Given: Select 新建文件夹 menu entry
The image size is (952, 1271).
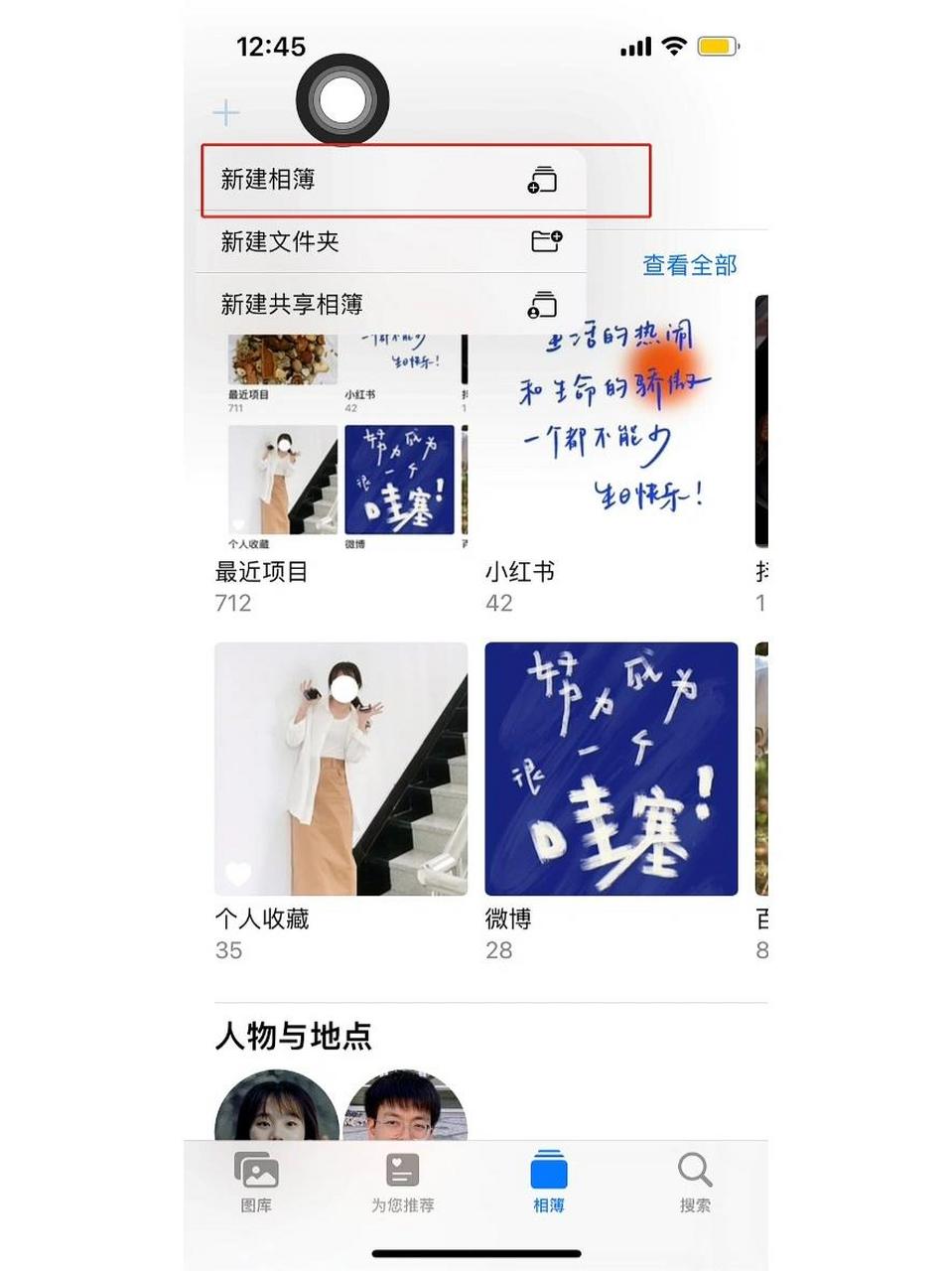Looking at the screenshot, I should tap(279, 241).
